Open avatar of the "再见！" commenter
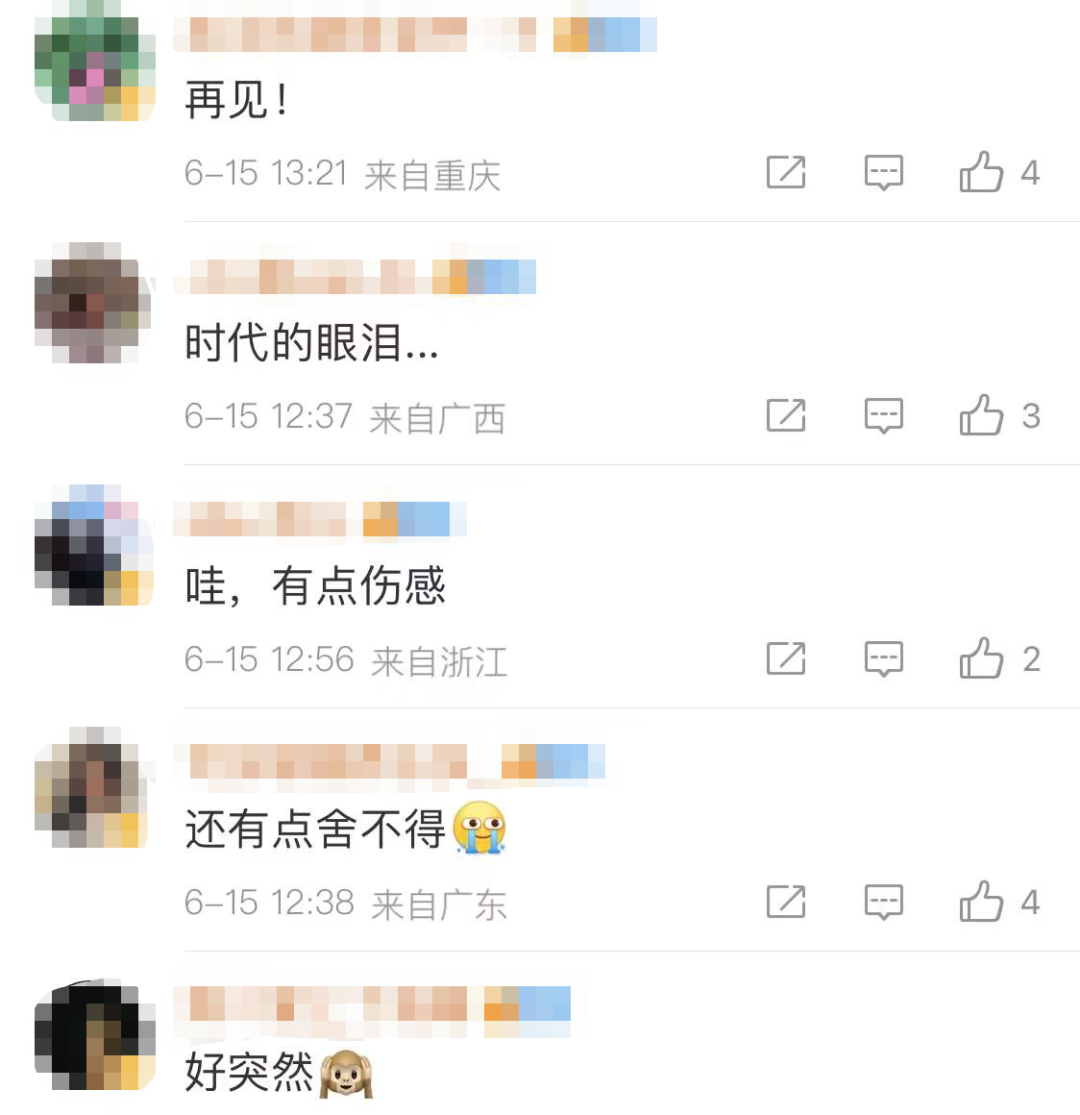This screenshot has width=1080, height=1115. pyautogui.click(x=95, y=62)
